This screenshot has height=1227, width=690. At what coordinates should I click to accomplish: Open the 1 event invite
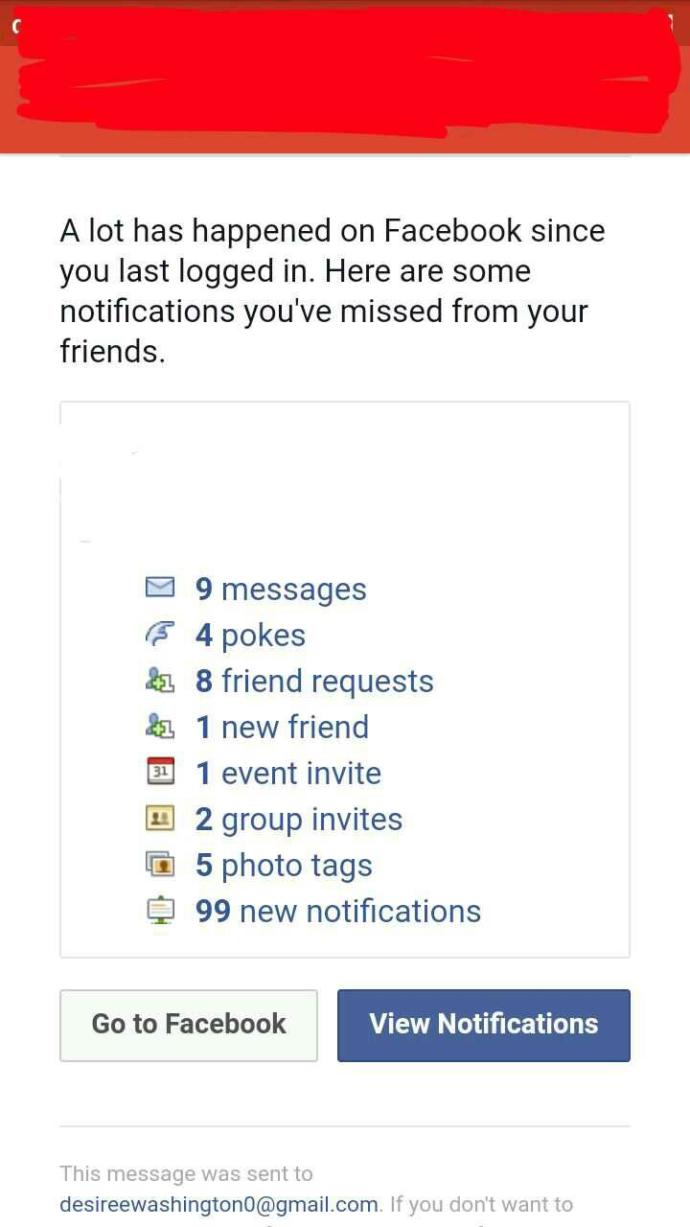288,773
